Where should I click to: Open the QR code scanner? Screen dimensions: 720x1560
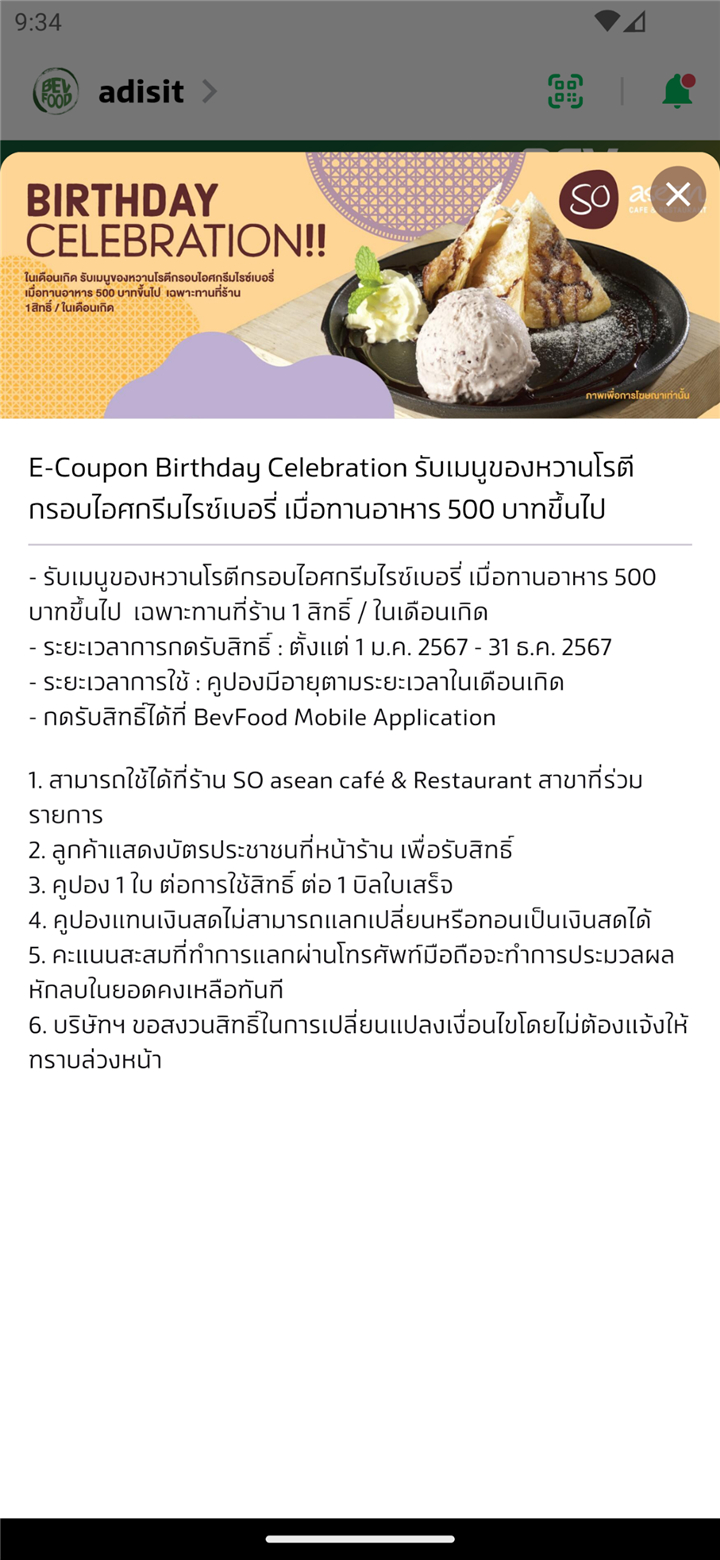(565, 91)
